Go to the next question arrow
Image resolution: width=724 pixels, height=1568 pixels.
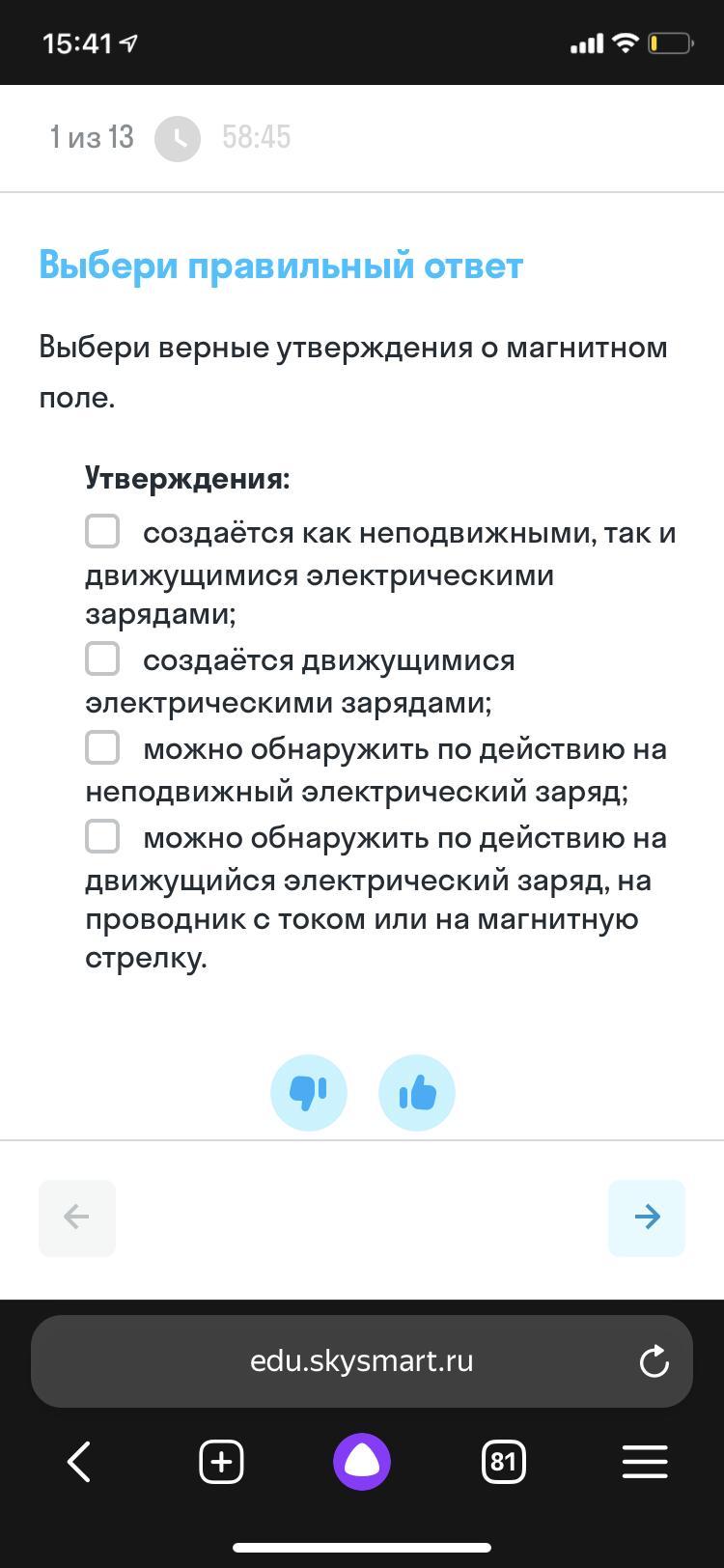pos(647,1218)
